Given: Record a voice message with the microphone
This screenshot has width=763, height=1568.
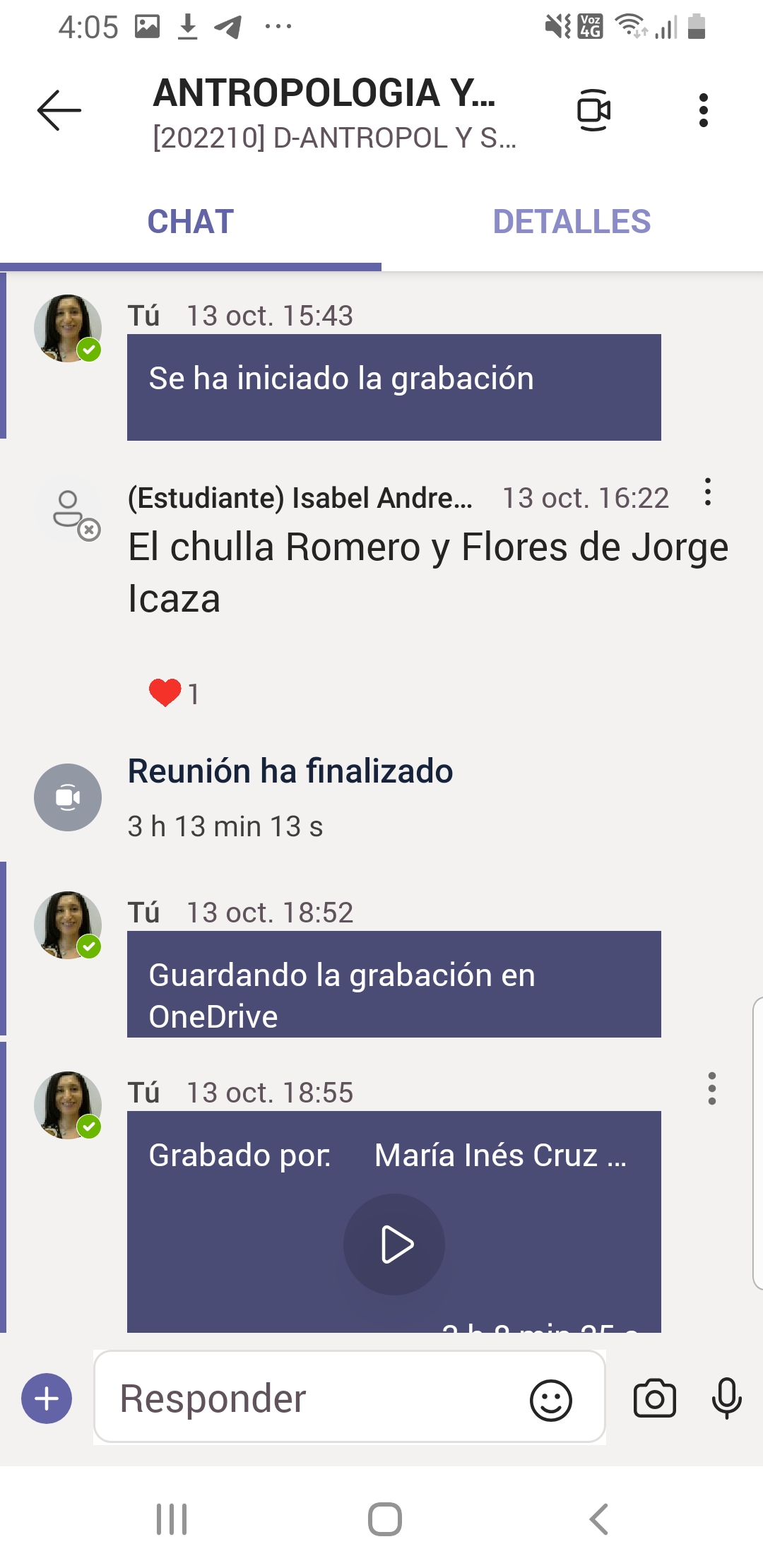Looking at the screenshot, I should pyautogui.click(x=726, y=1398).
